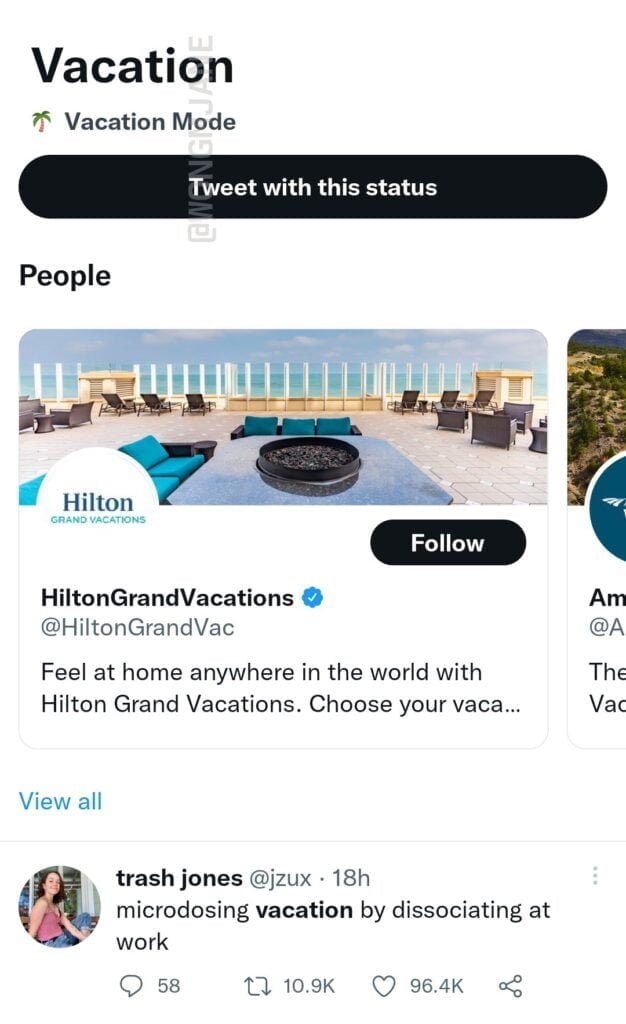626x1024 pixels.
Task: Follow HiltonGrandVacations account
Action: pos(447,543)
